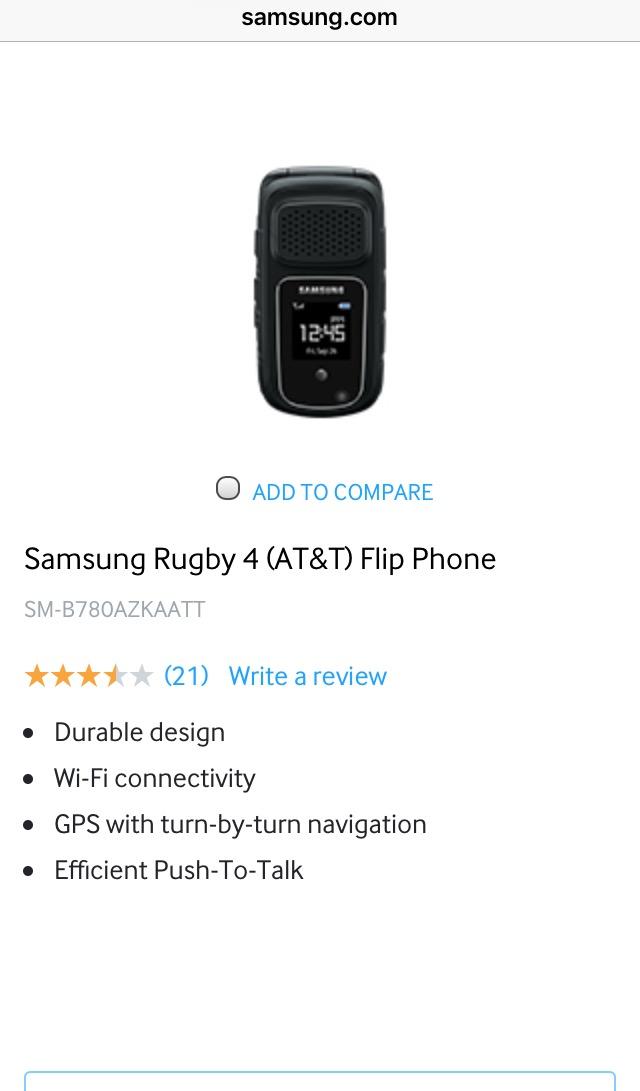Check the Add to Compare checkbox
This screenshot has height=1091, width=640.
(228, 489)
